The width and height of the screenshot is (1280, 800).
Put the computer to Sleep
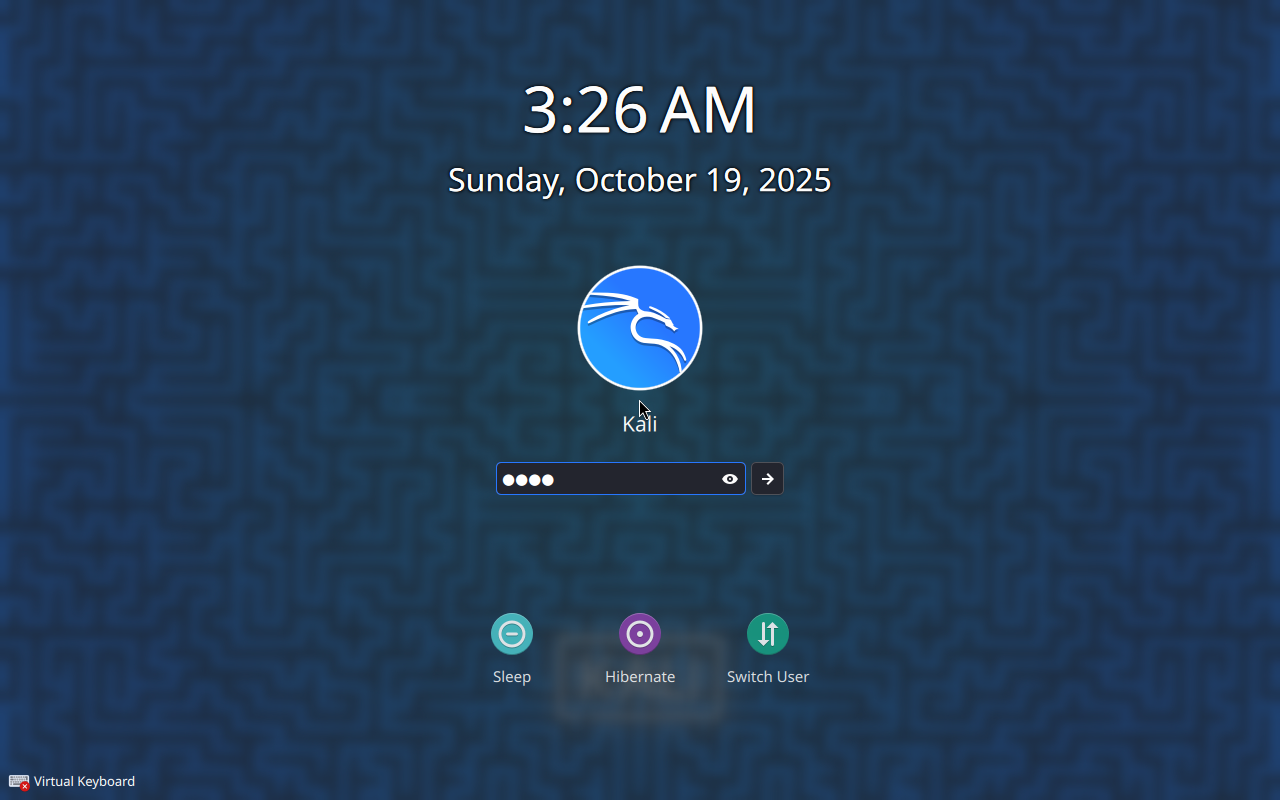[512, 634]
